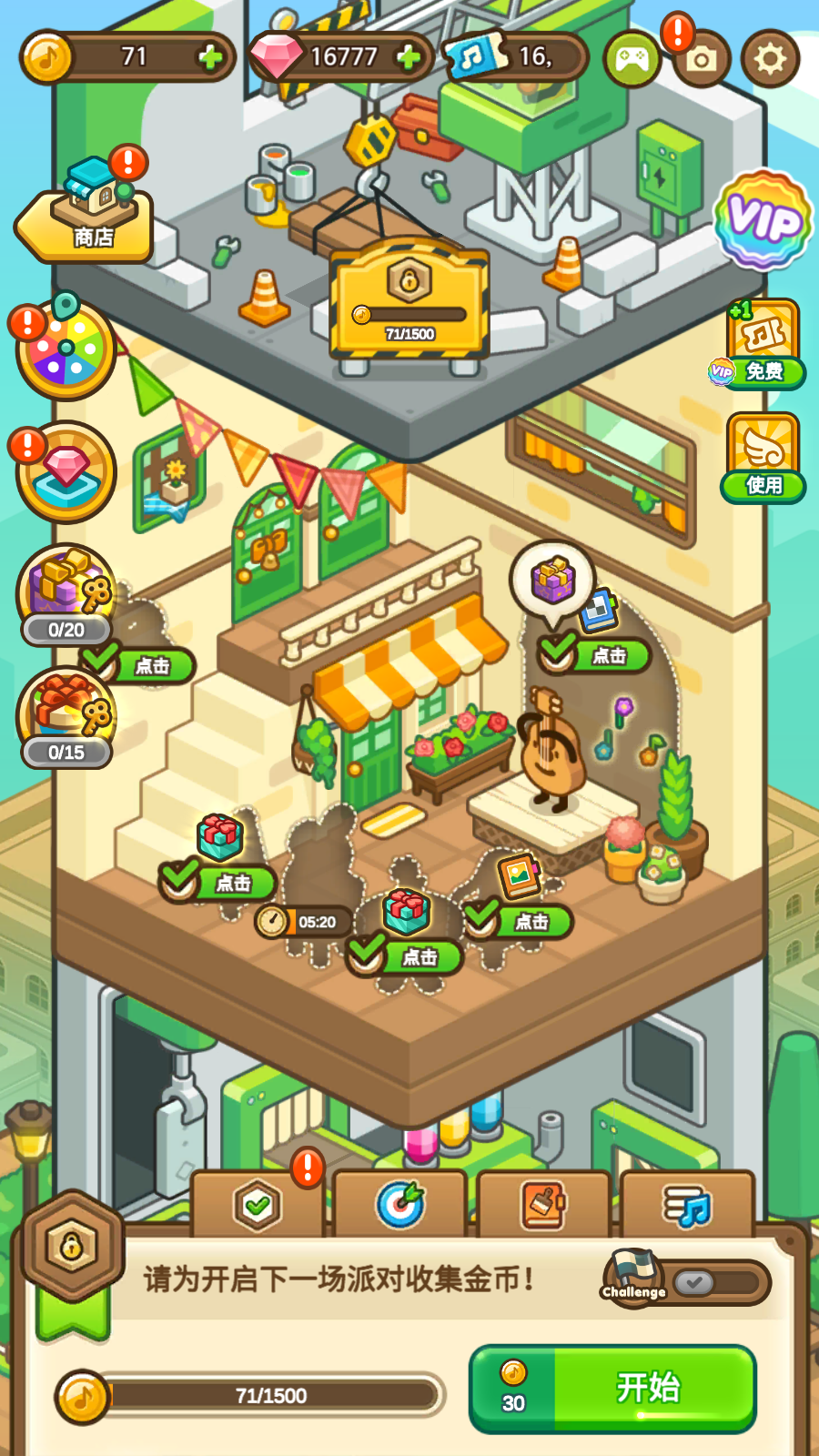Open the 商店 shop
The height and width of the screenshot is (1456, 819).
coord(91,214)
